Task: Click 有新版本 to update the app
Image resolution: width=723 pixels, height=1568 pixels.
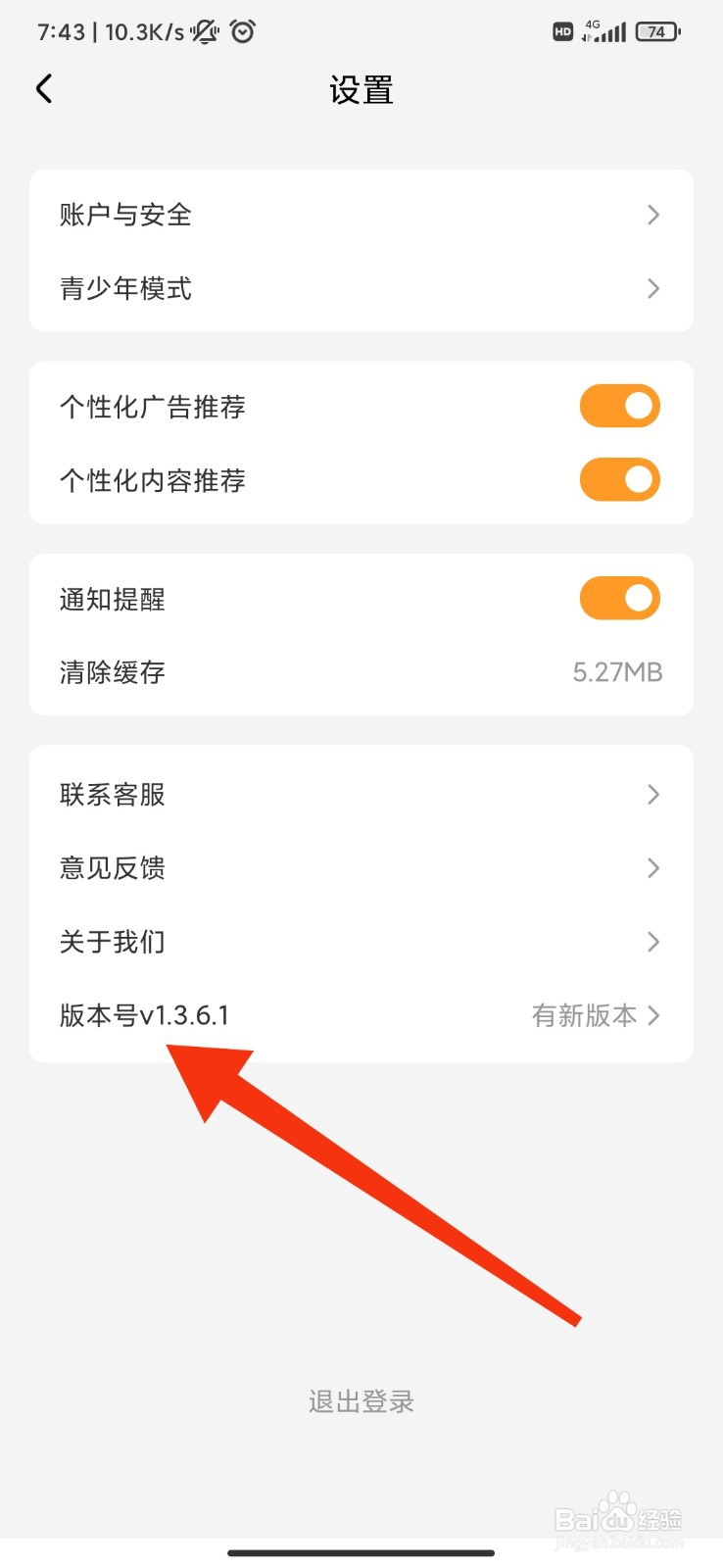Action: (x=584, y=1015)
